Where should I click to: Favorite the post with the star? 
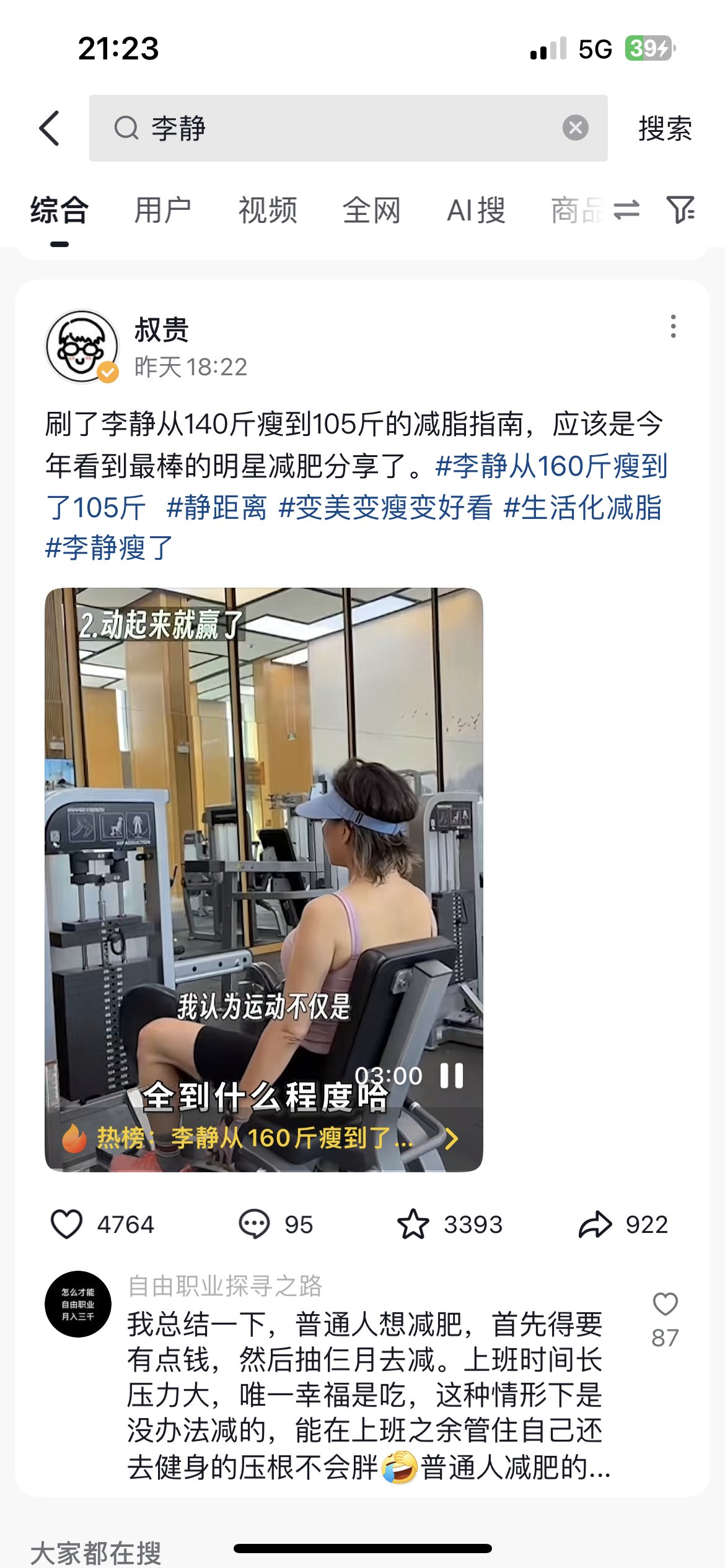413,1224
